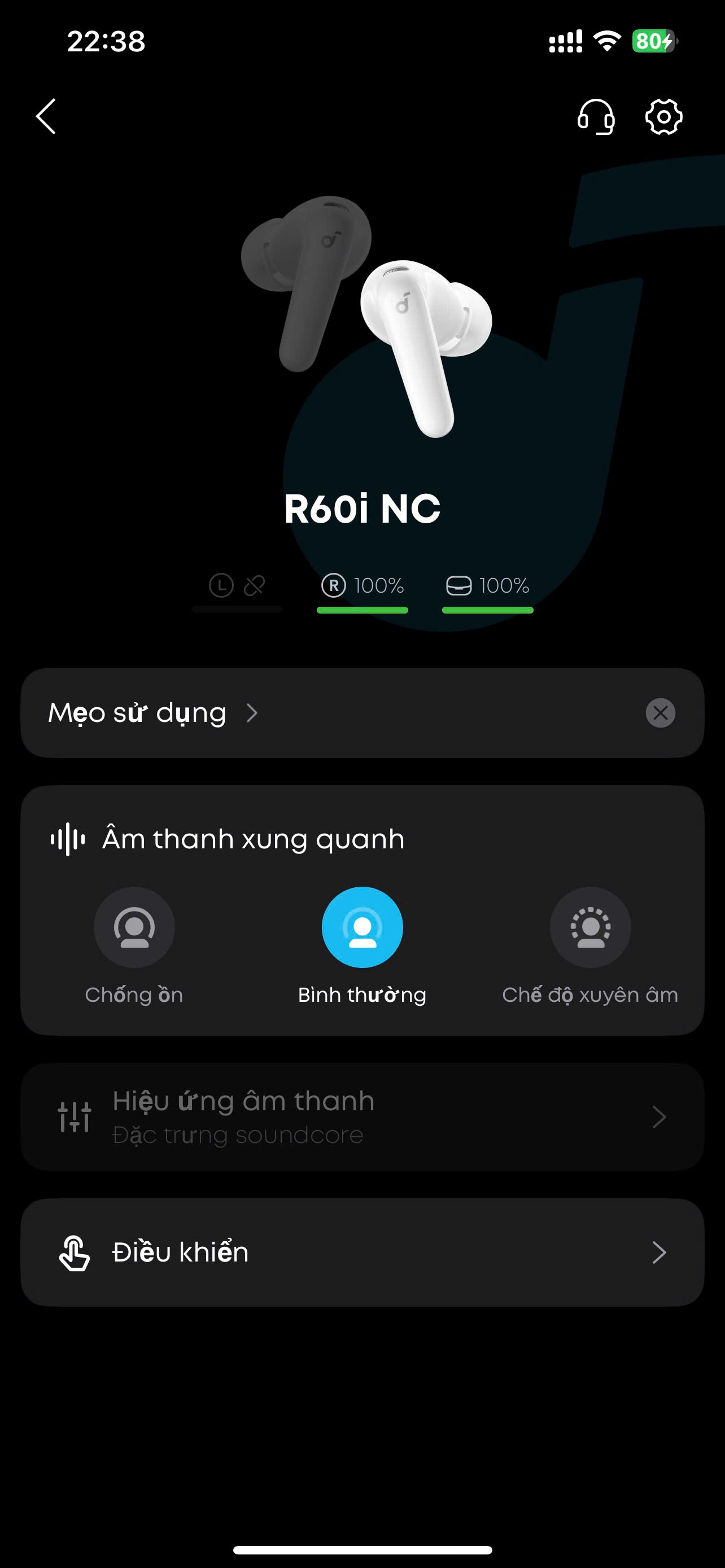Viewport: 725px width, 1568px height.
Task: Select Chống ồn noise cancelling mode
Action: tap(134, 927)
